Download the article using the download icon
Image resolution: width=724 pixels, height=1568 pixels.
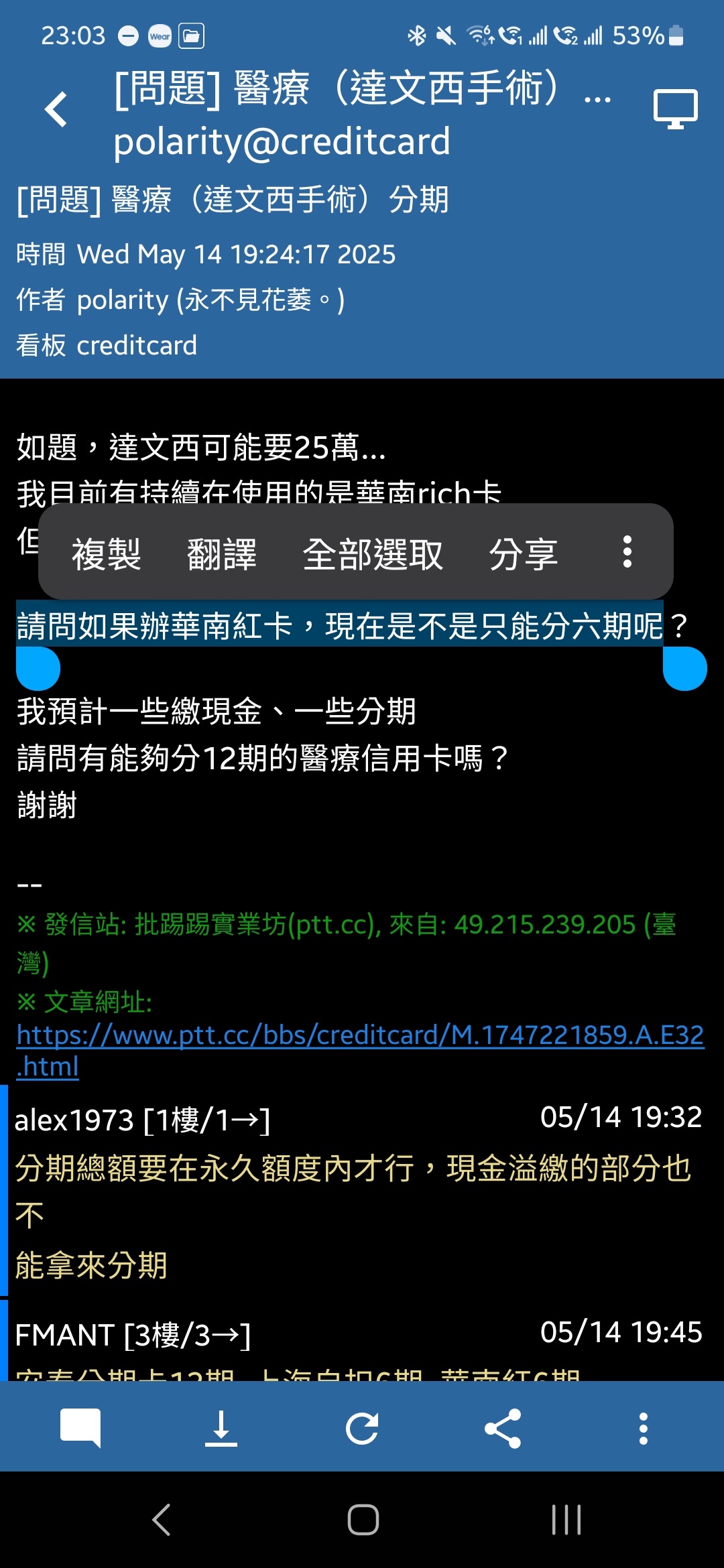click(x=221, y=1428)
